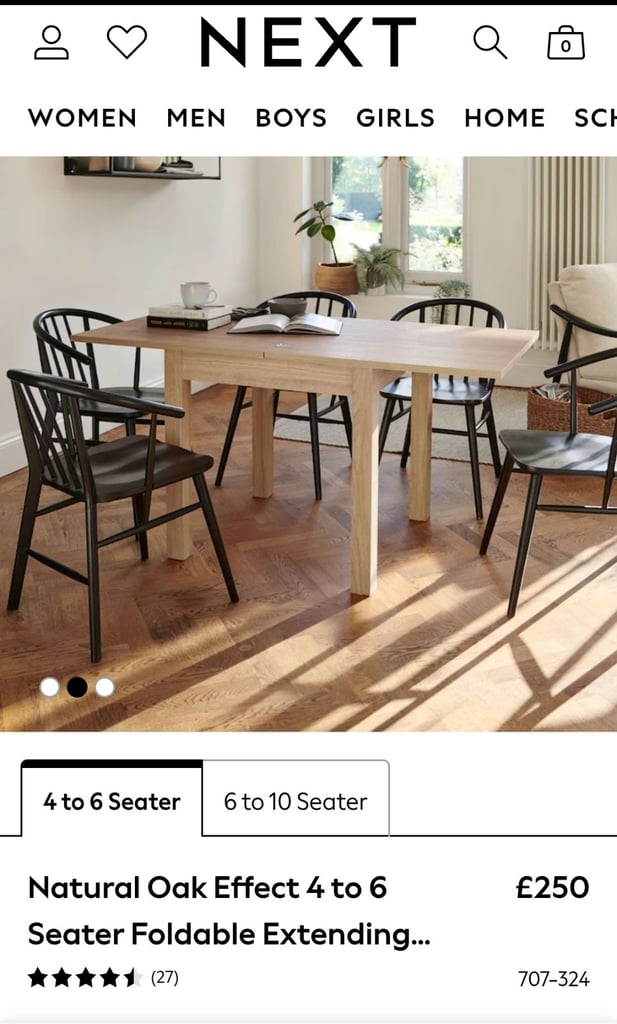Switch to the 6 to 10 Seater tab

click(x=296, y=801)
